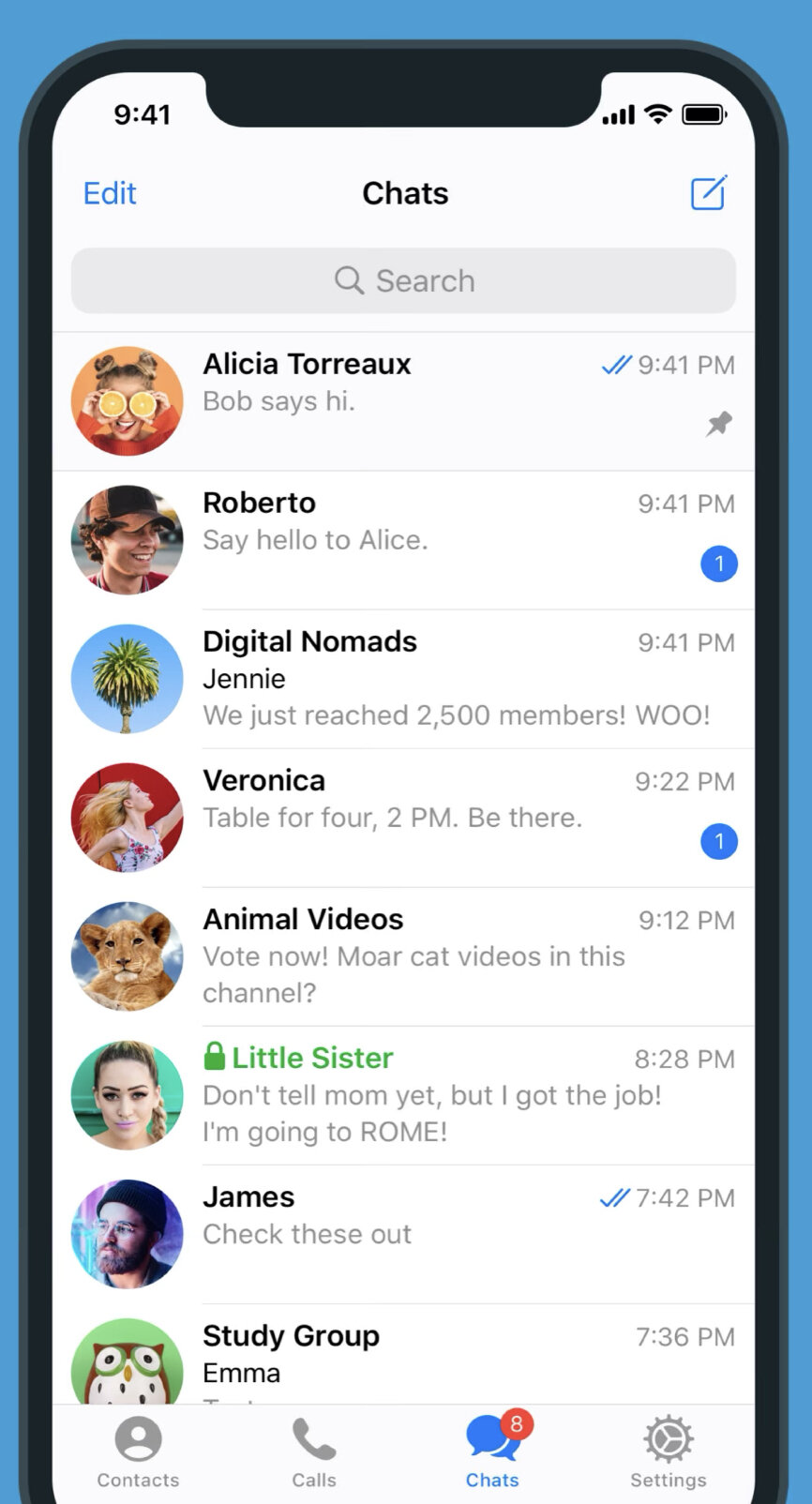Select the Chats tab
Image resolution: width=812 pixels, height=1504 pixels.
point(494,1451)
